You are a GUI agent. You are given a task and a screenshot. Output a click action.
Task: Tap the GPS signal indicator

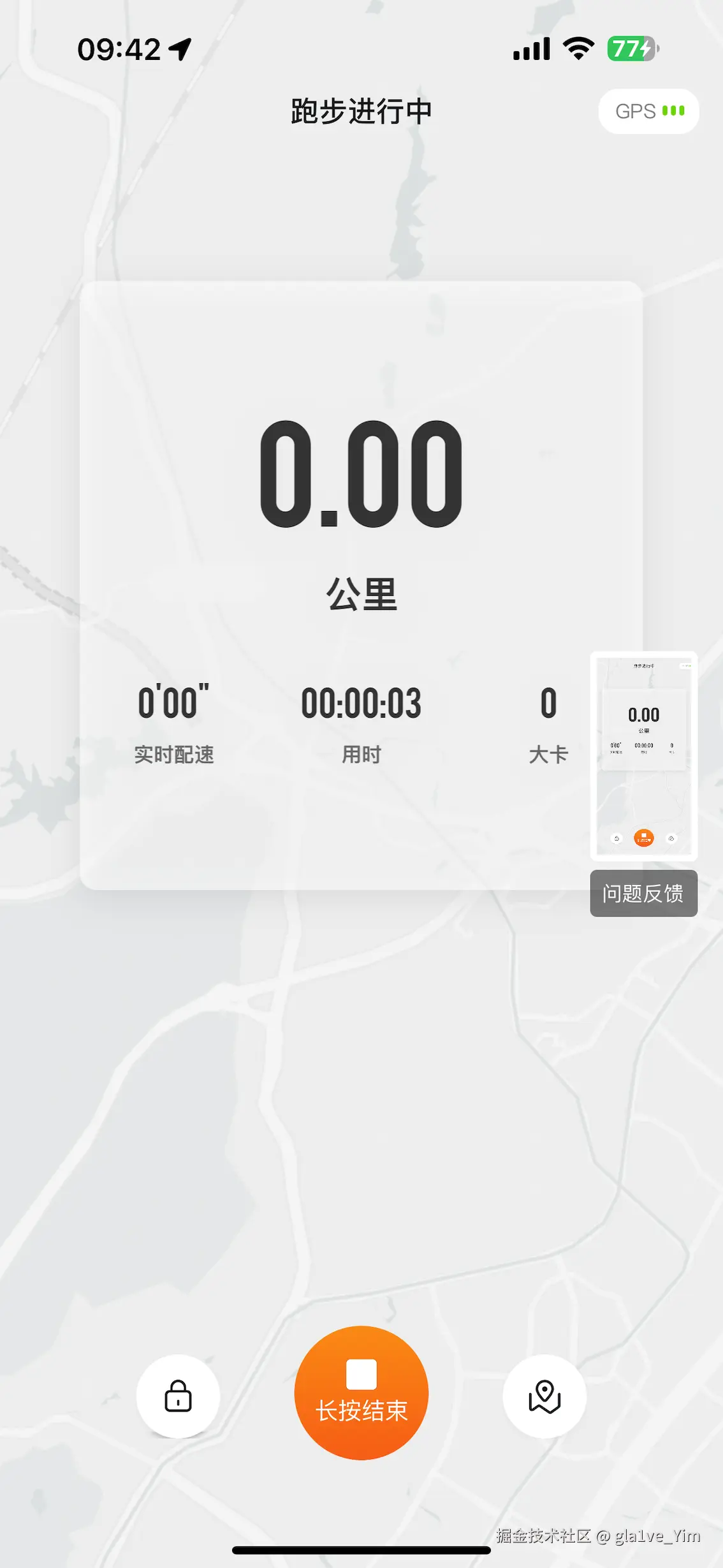pyautogui.click(x=648, y=111)
